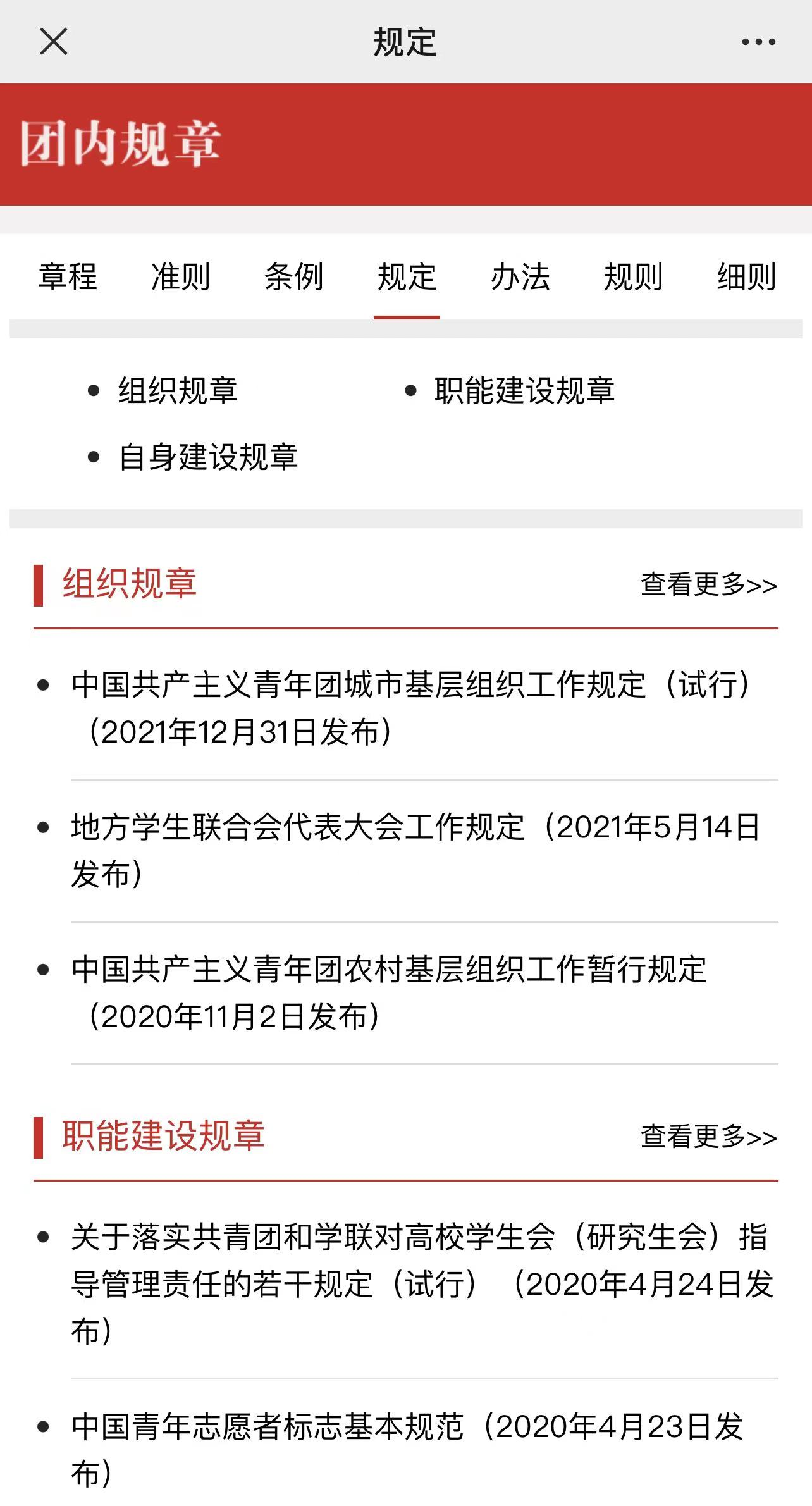The image size is (812, 1506).
Task: Open 中国青年志愿者标志基本规范
Action: (408, 1450)
